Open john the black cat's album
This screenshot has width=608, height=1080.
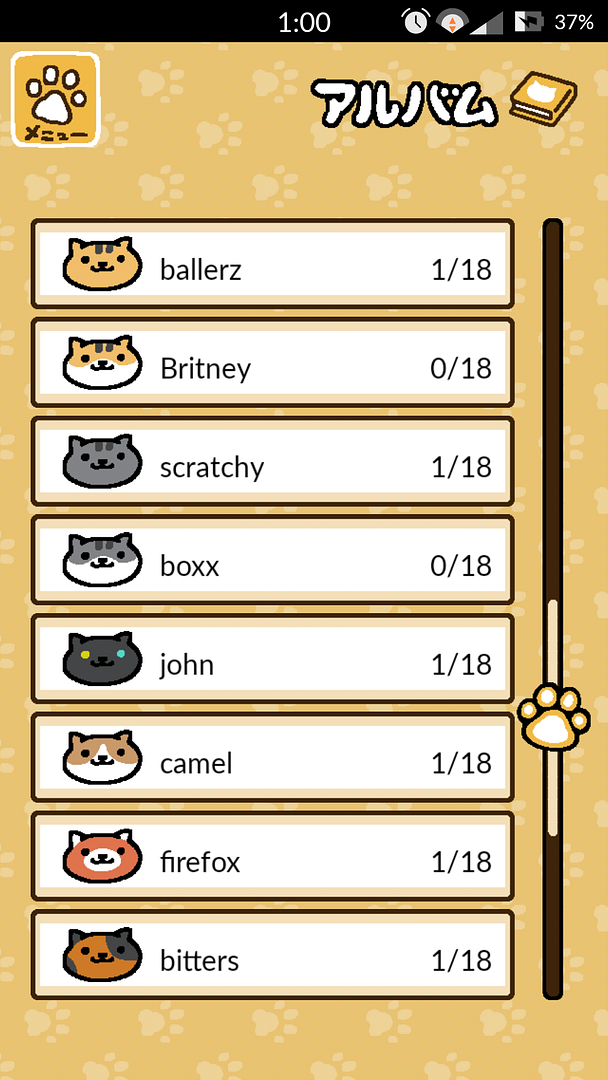[x=272, y=660]
